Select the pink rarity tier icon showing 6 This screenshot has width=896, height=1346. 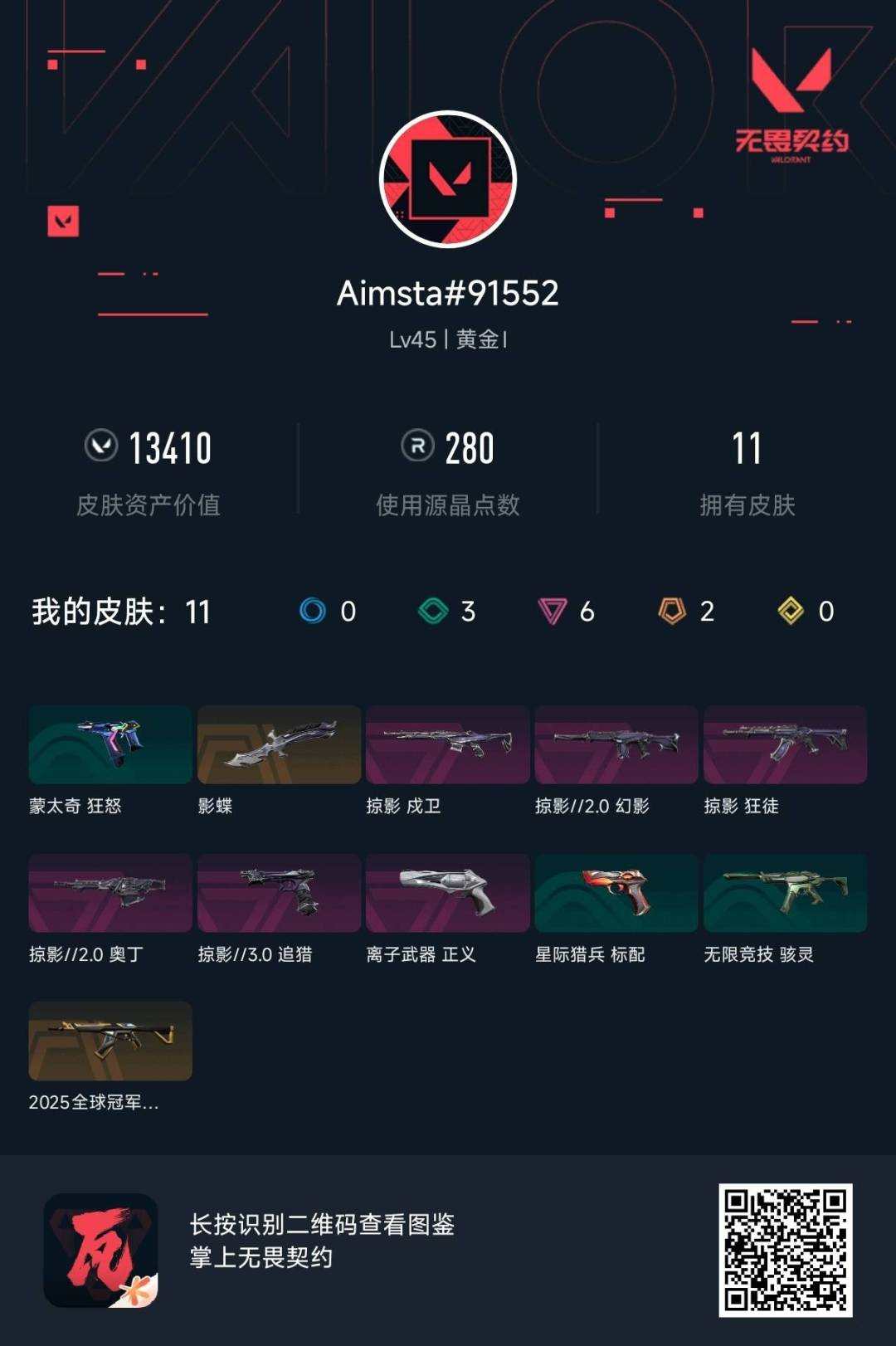point(551,611)
